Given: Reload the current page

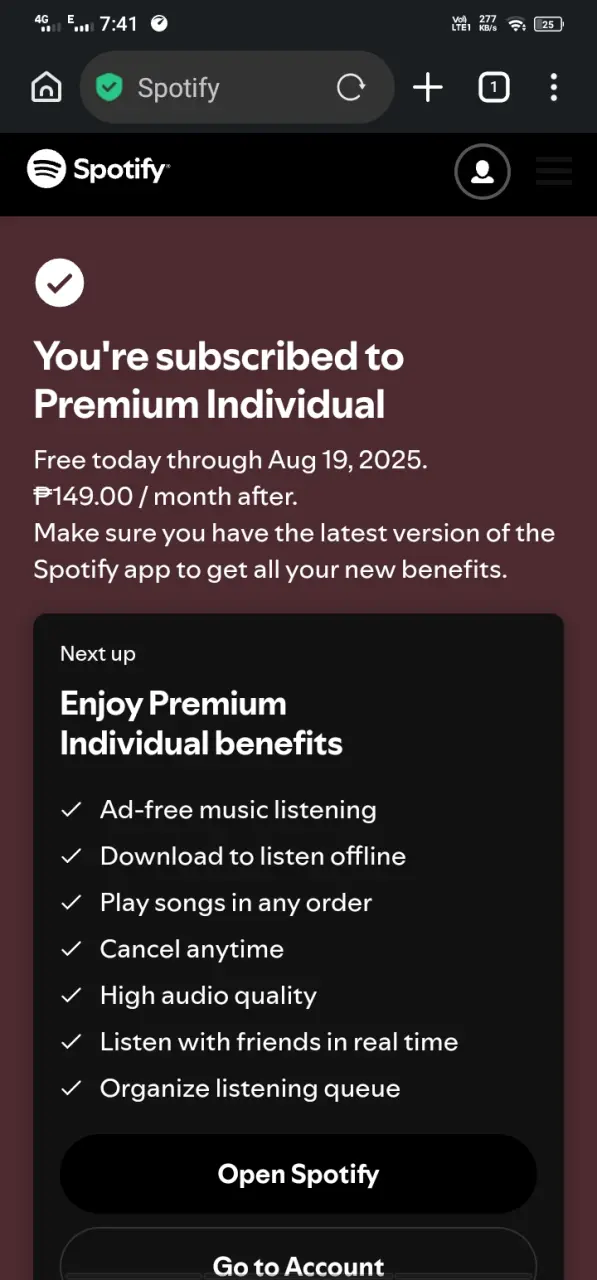Looking at the screenshot, I should point(351,88).
